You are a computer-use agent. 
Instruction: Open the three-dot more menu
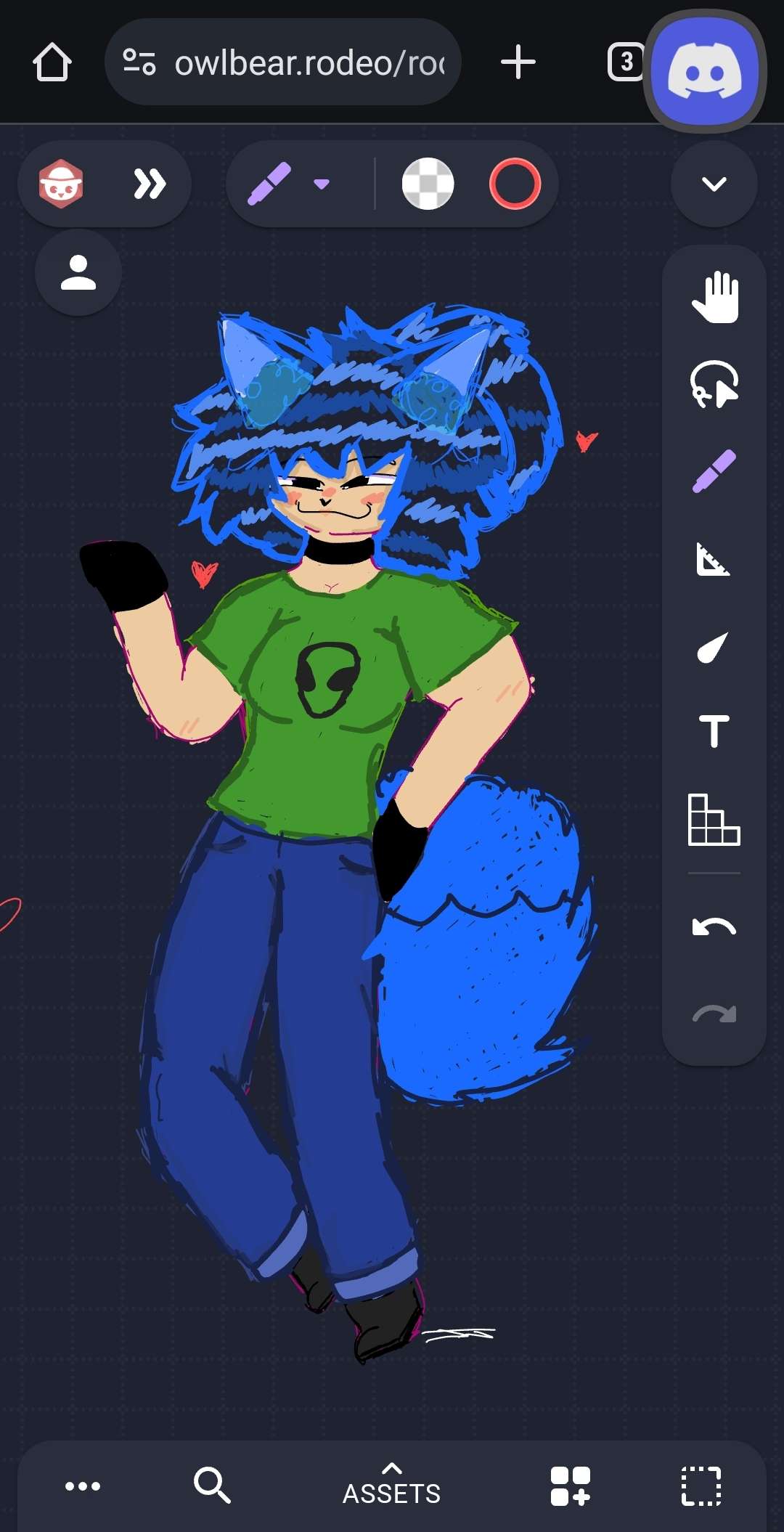point(83,1486)
